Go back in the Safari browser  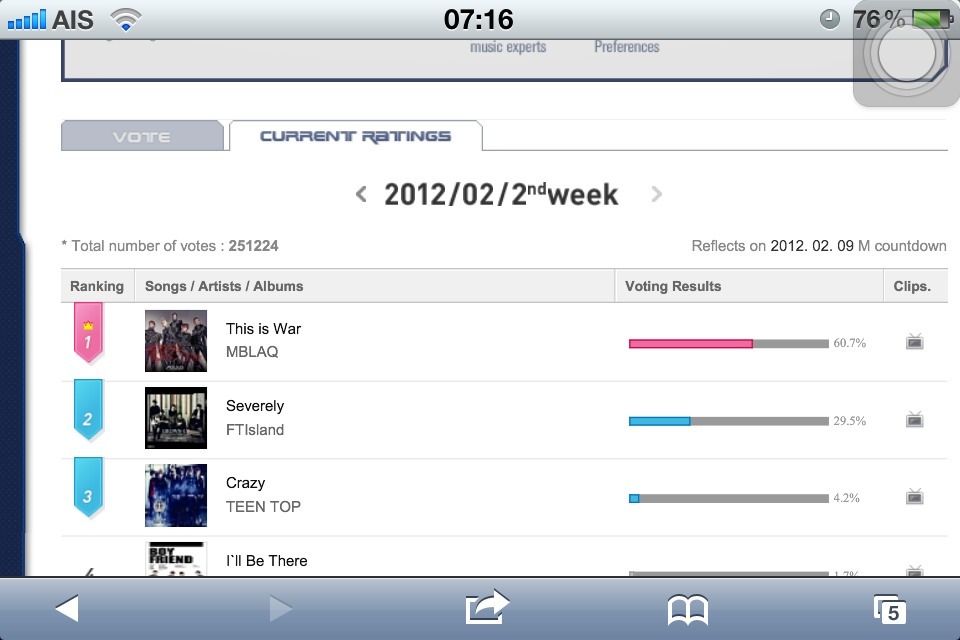[66, 608]
